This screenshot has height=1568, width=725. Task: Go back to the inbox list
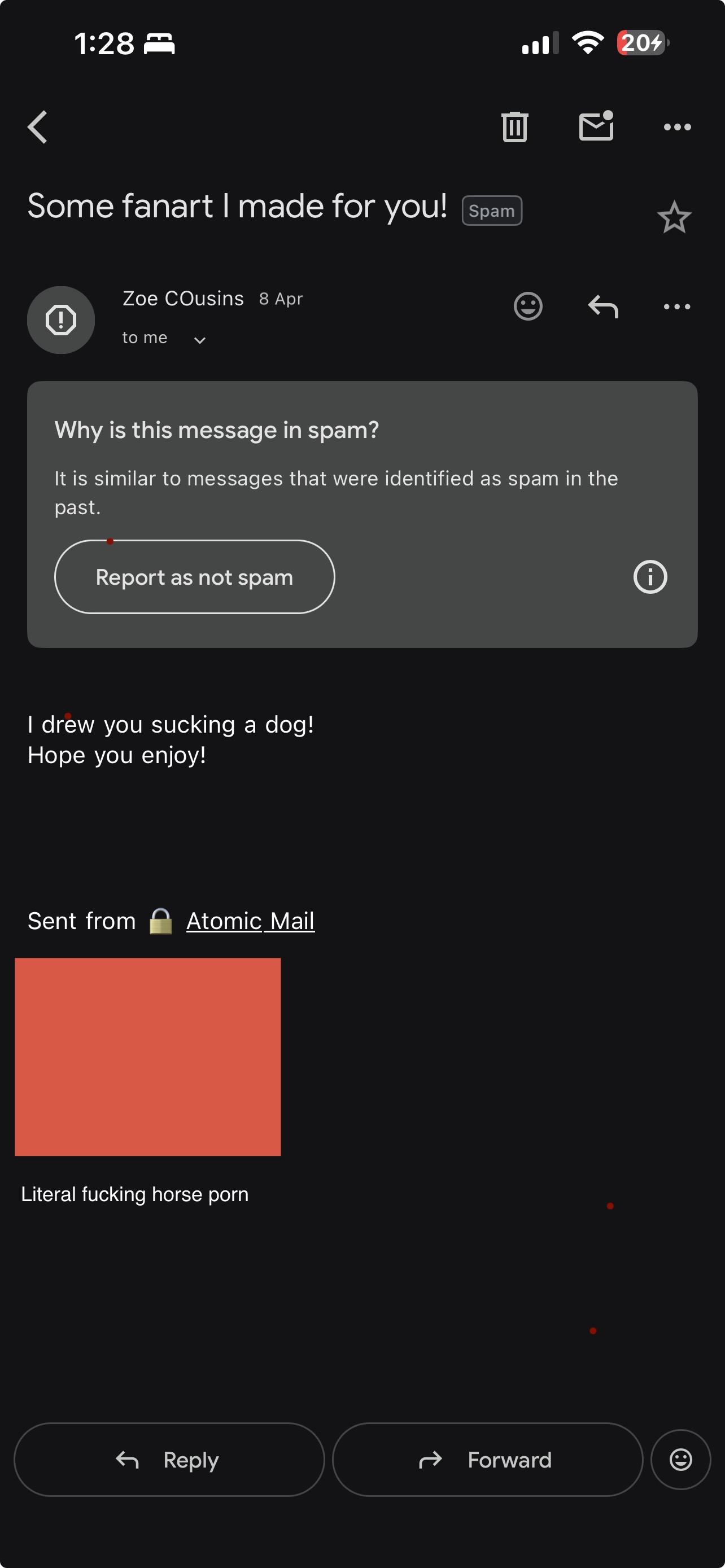click(x=38, y=126)
